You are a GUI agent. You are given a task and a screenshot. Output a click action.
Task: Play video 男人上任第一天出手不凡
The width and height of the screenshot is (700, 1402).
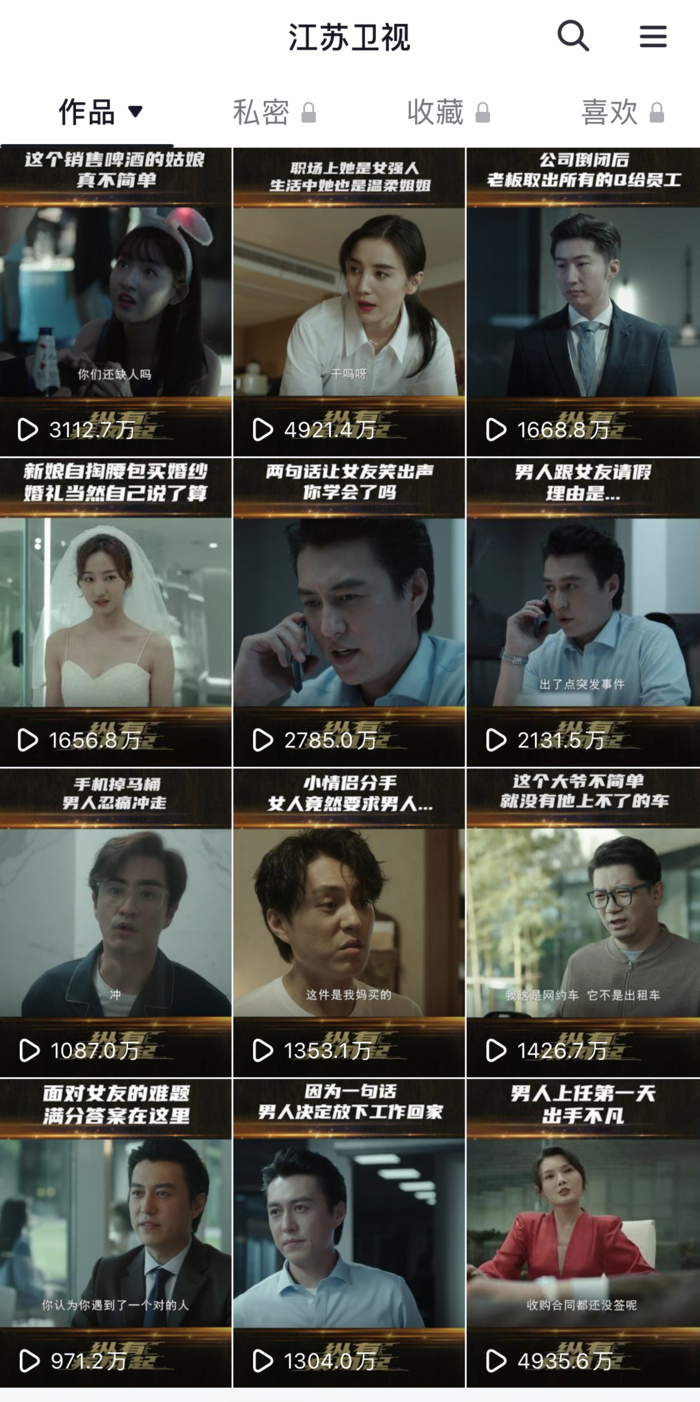coord(583,1232)
